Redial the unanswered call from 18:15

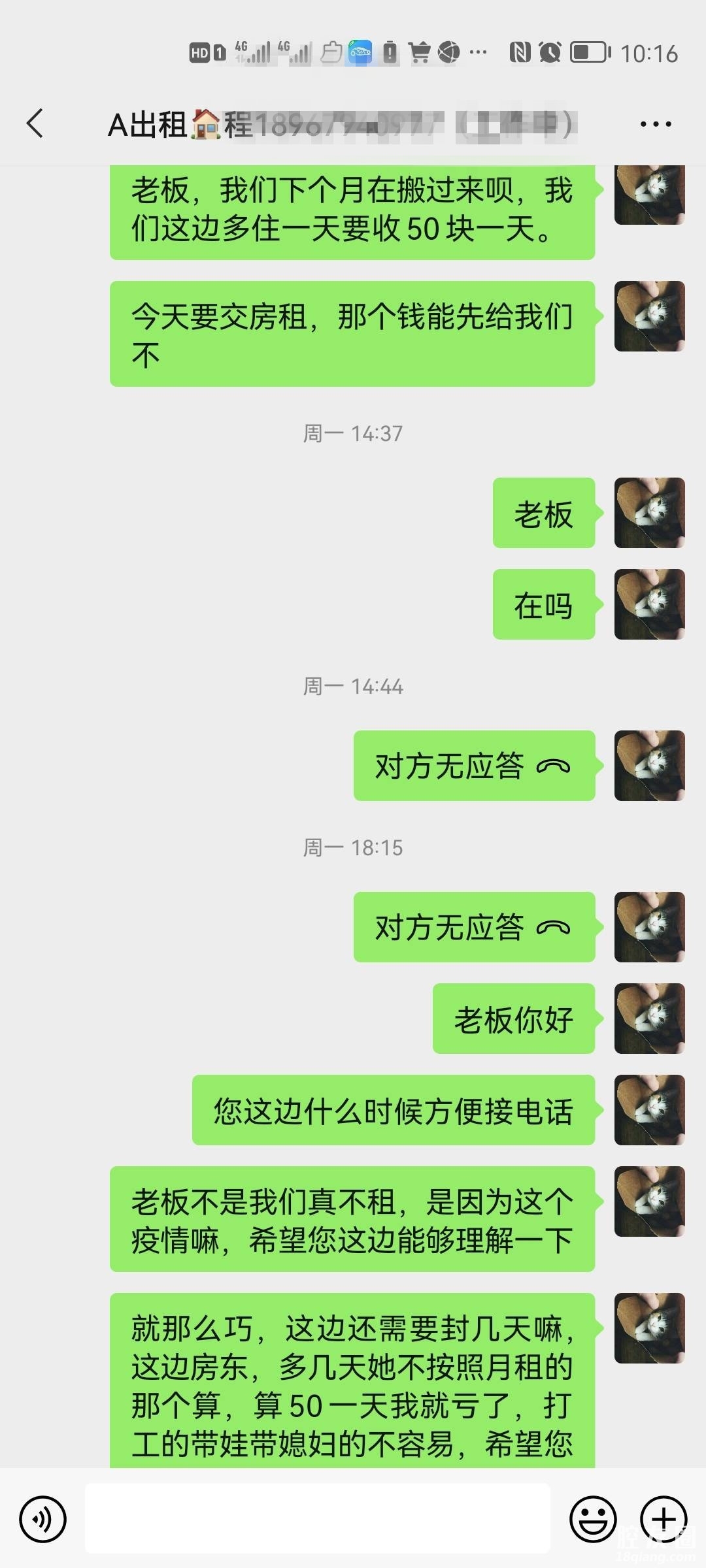[x=474, y=927]
